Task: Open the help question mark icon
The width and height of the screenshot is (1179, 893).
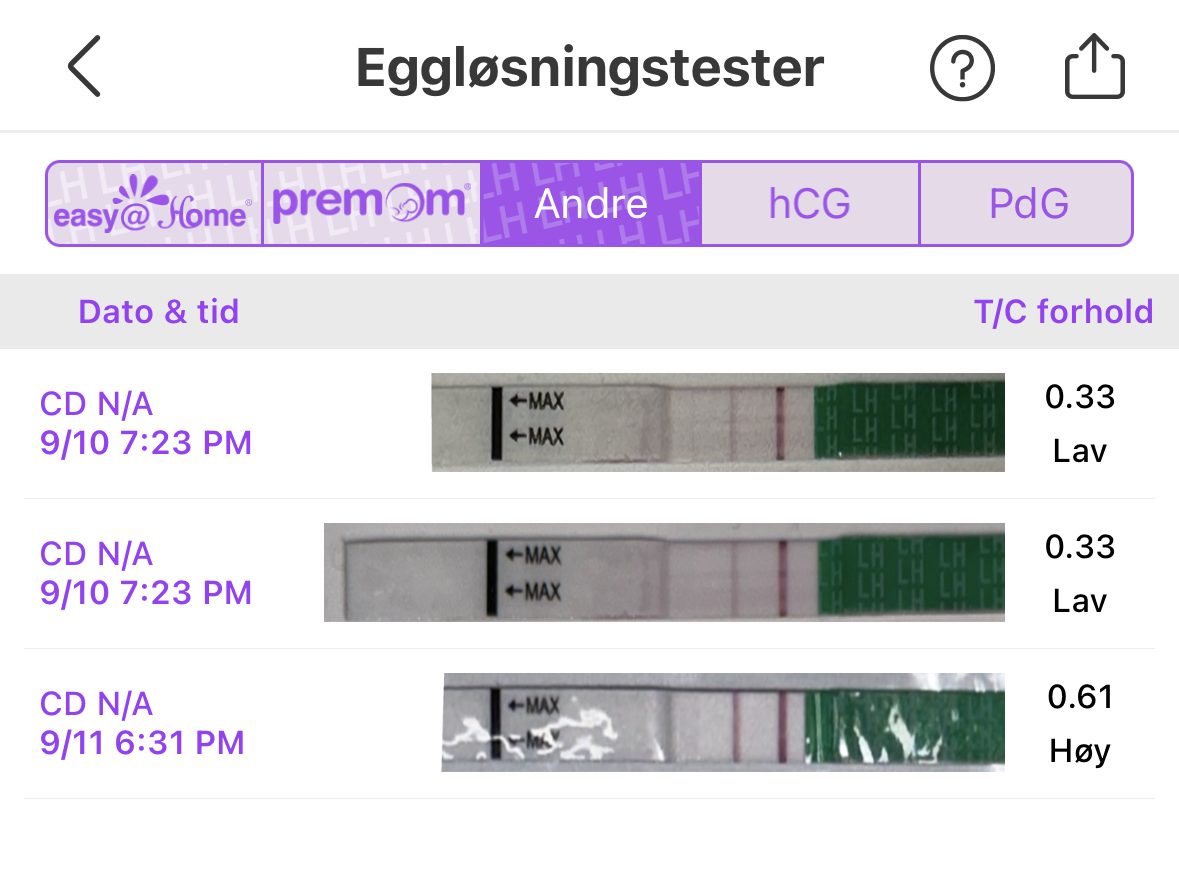Action: click(x=962, y=68)
